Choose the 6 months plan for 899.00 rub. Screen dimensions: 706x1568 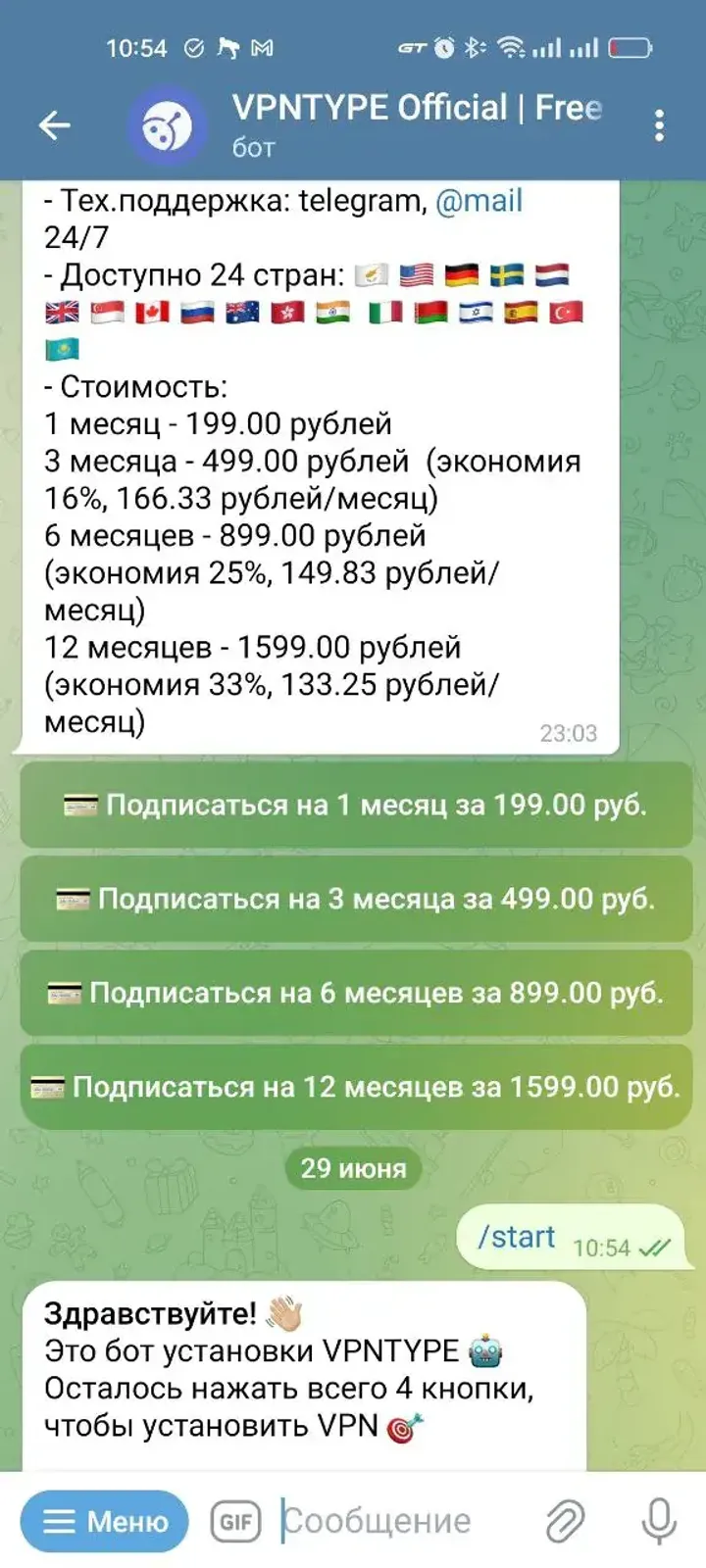pyautogui.click(x=355, y=993)
